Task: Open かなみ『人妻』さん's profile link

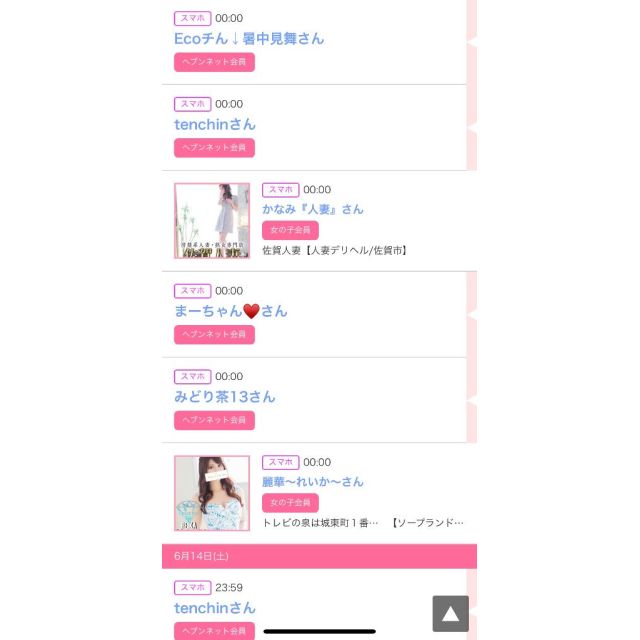Action: click(x=312, y=209)
